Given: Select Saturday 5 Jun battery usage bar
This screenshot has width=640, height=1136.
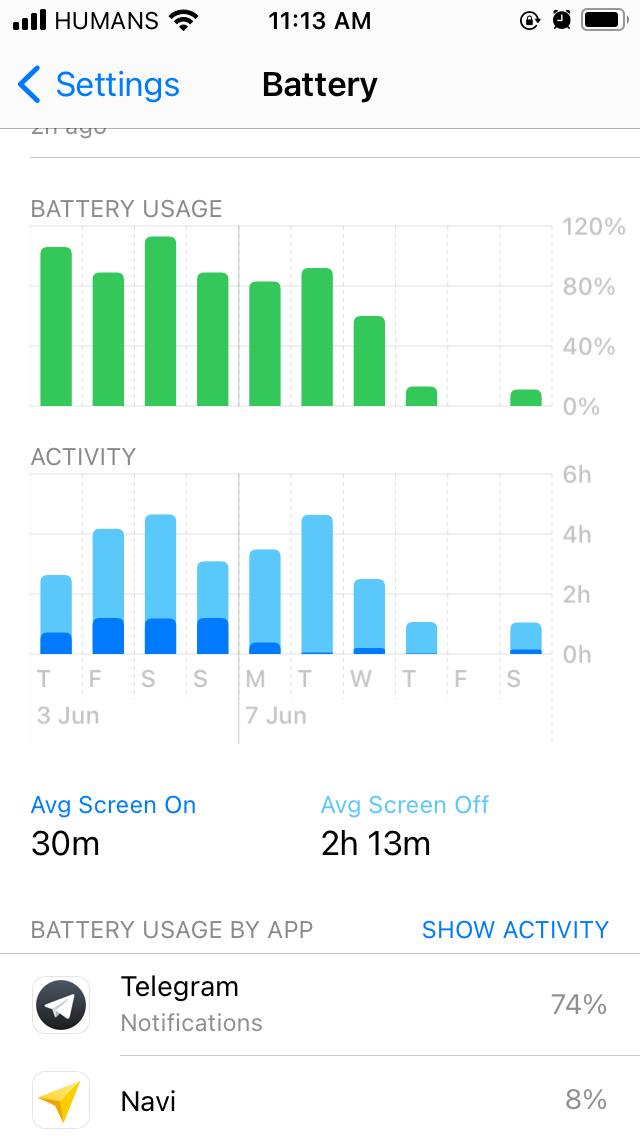Looking at the screenshot, I should (160, 322).
